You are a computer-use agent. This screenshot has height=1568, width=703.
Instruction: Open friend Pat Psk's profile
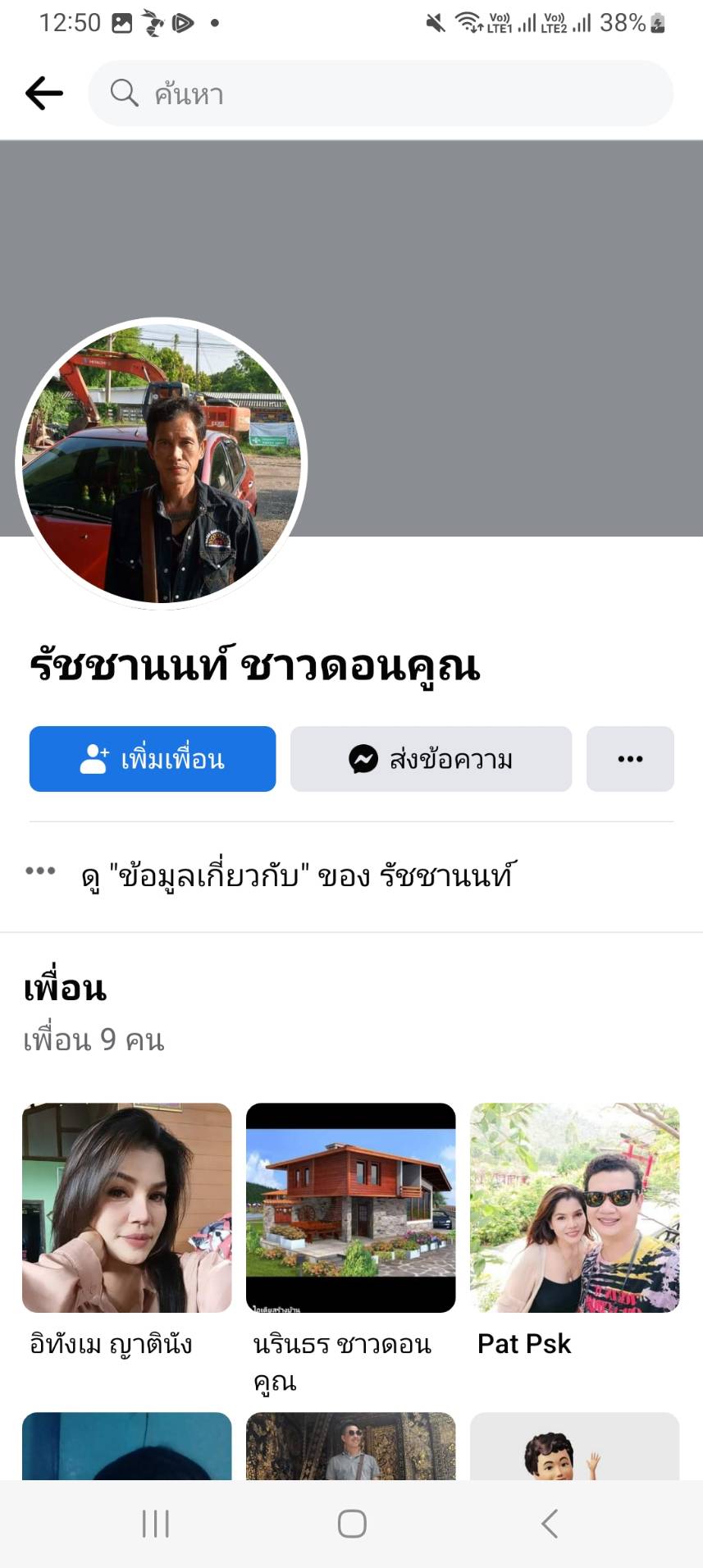point(574,1208)
